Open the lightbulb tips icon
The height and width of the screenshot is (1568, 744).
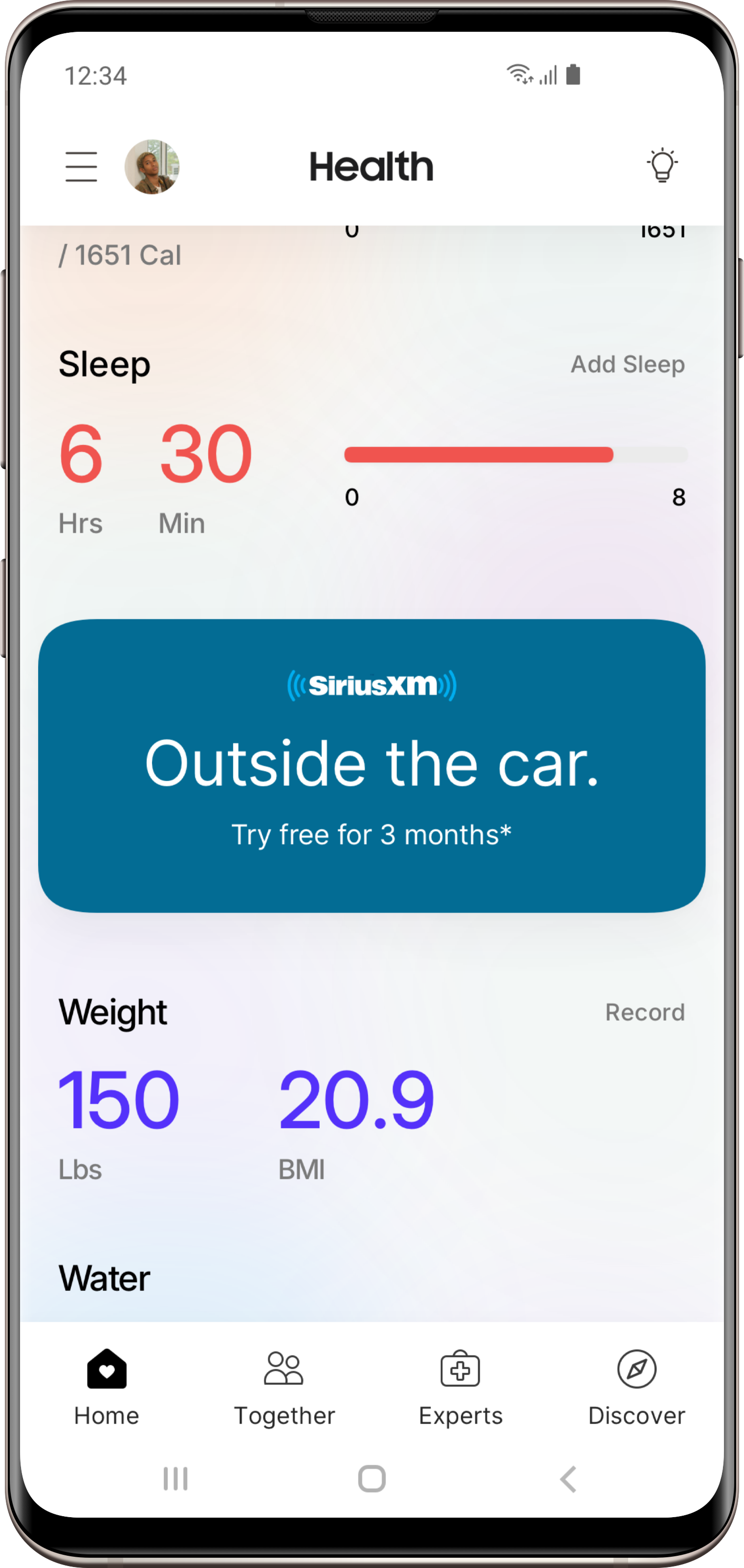pyautogui.click(x=662, y=165)
